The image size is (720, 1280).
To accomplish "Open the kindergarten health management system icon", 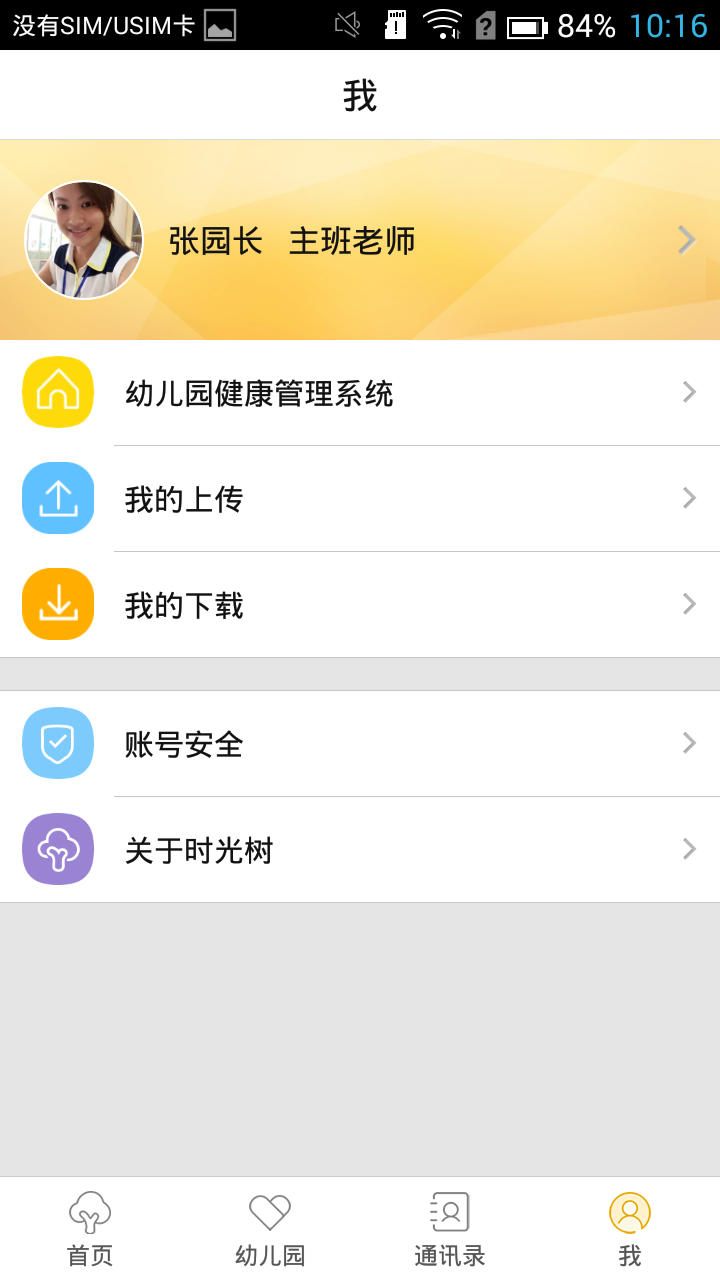I will click(57, 392).
